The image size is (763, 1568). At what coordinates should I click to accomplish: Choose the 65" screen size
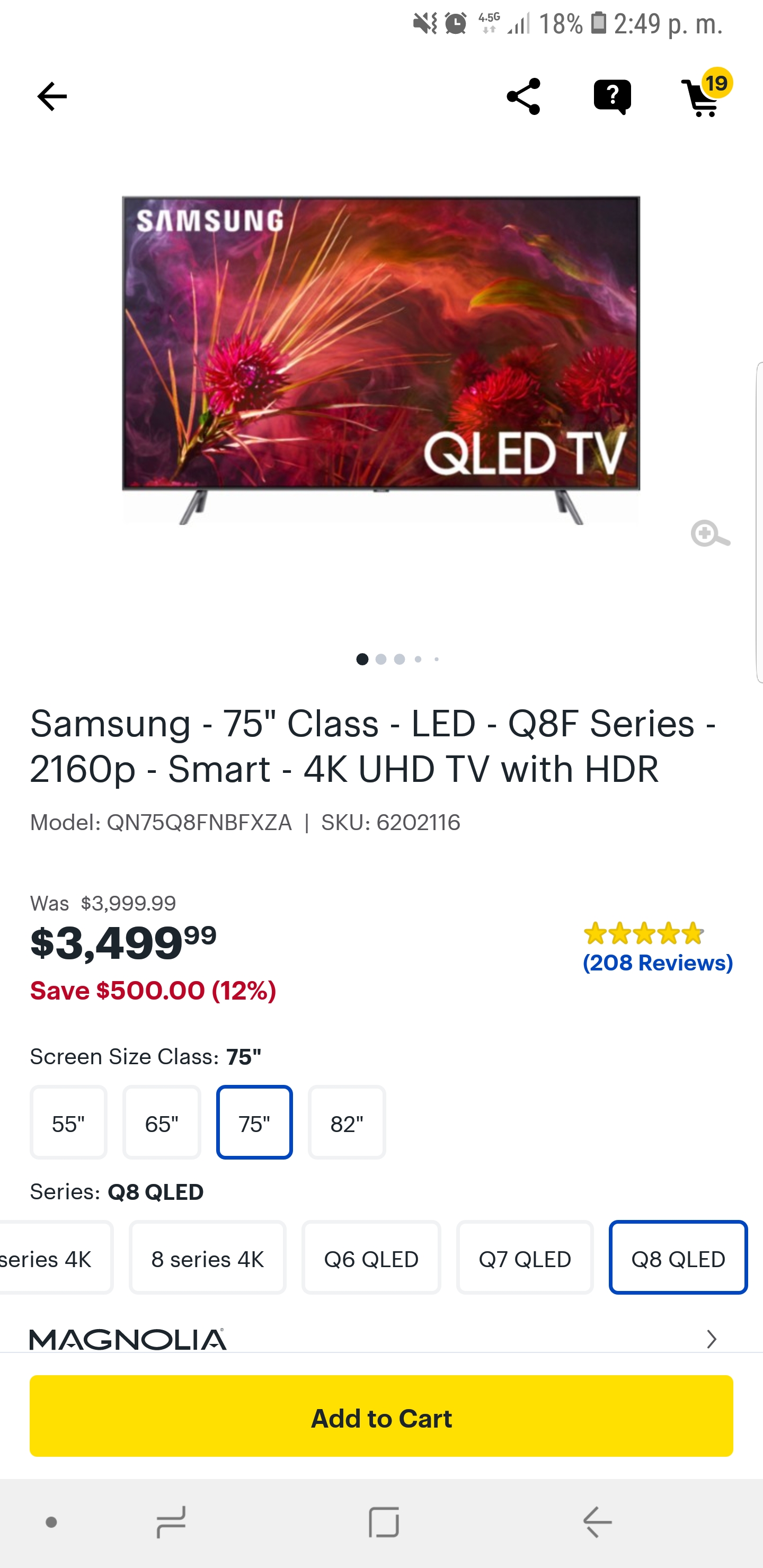[x=162, y=1122]
